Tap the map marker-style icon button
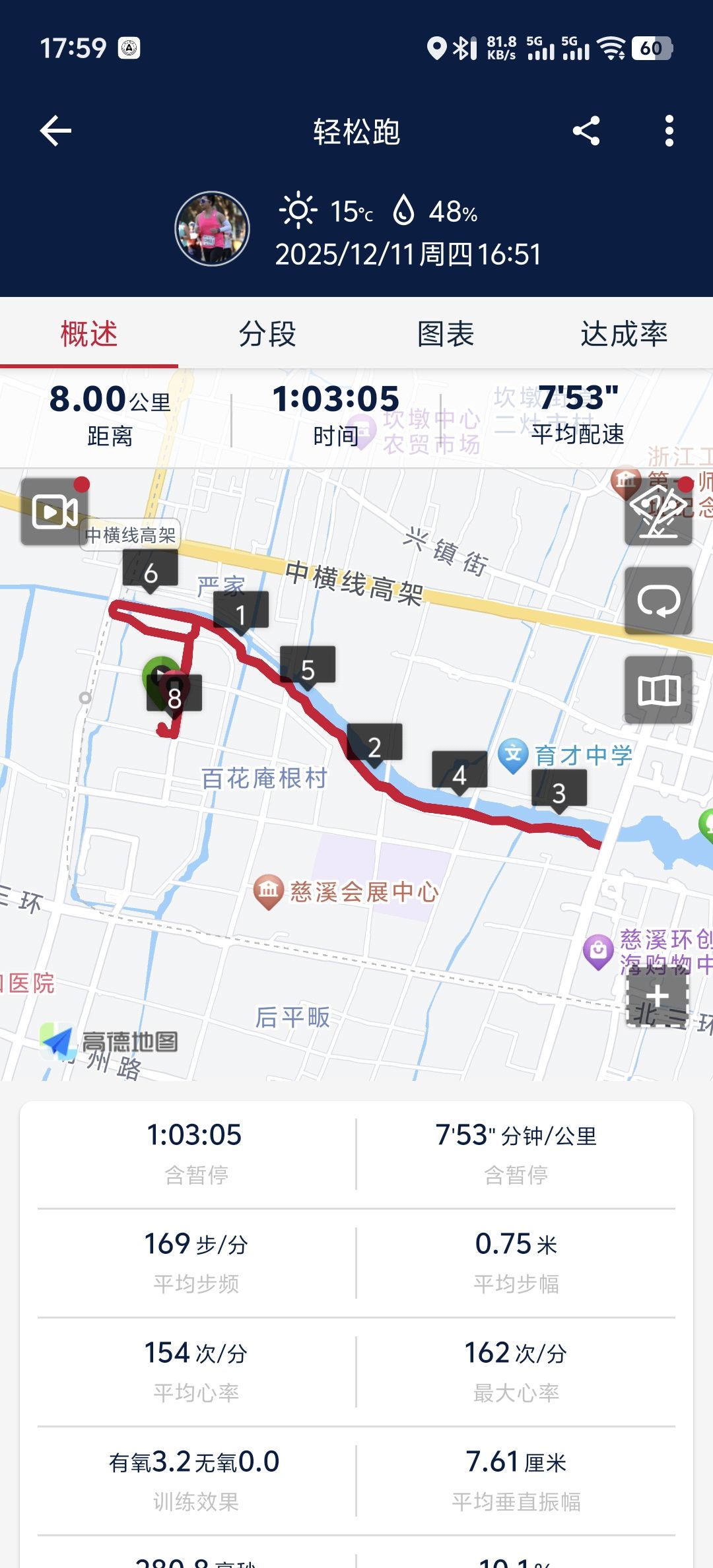713x1568 pixels. point(658,511)
